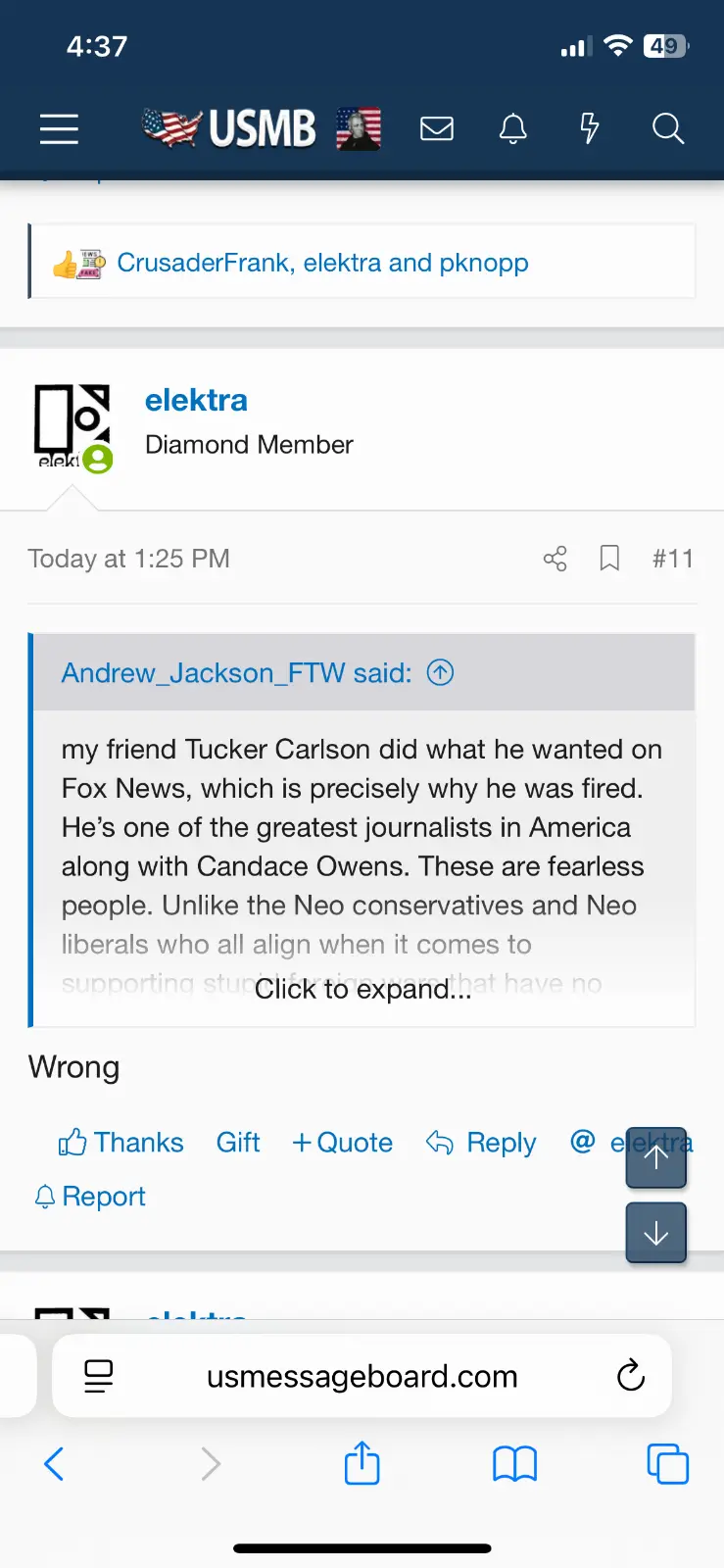Add post to multi-quote with +Quote
This screenshot has height=1568, width=724.
point(342,1143)
